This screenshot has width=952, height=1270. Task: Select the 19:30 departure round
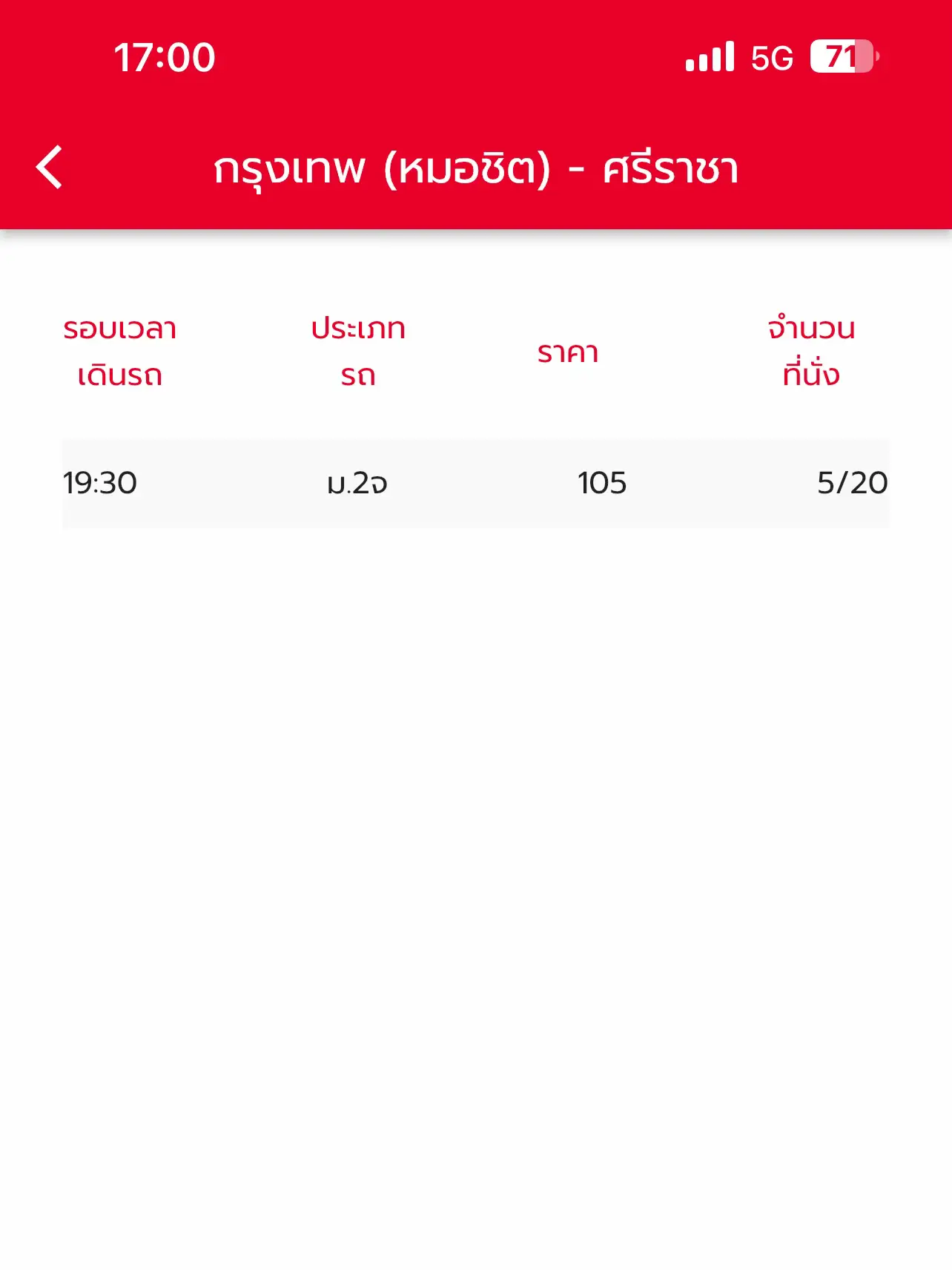(101, 483)
